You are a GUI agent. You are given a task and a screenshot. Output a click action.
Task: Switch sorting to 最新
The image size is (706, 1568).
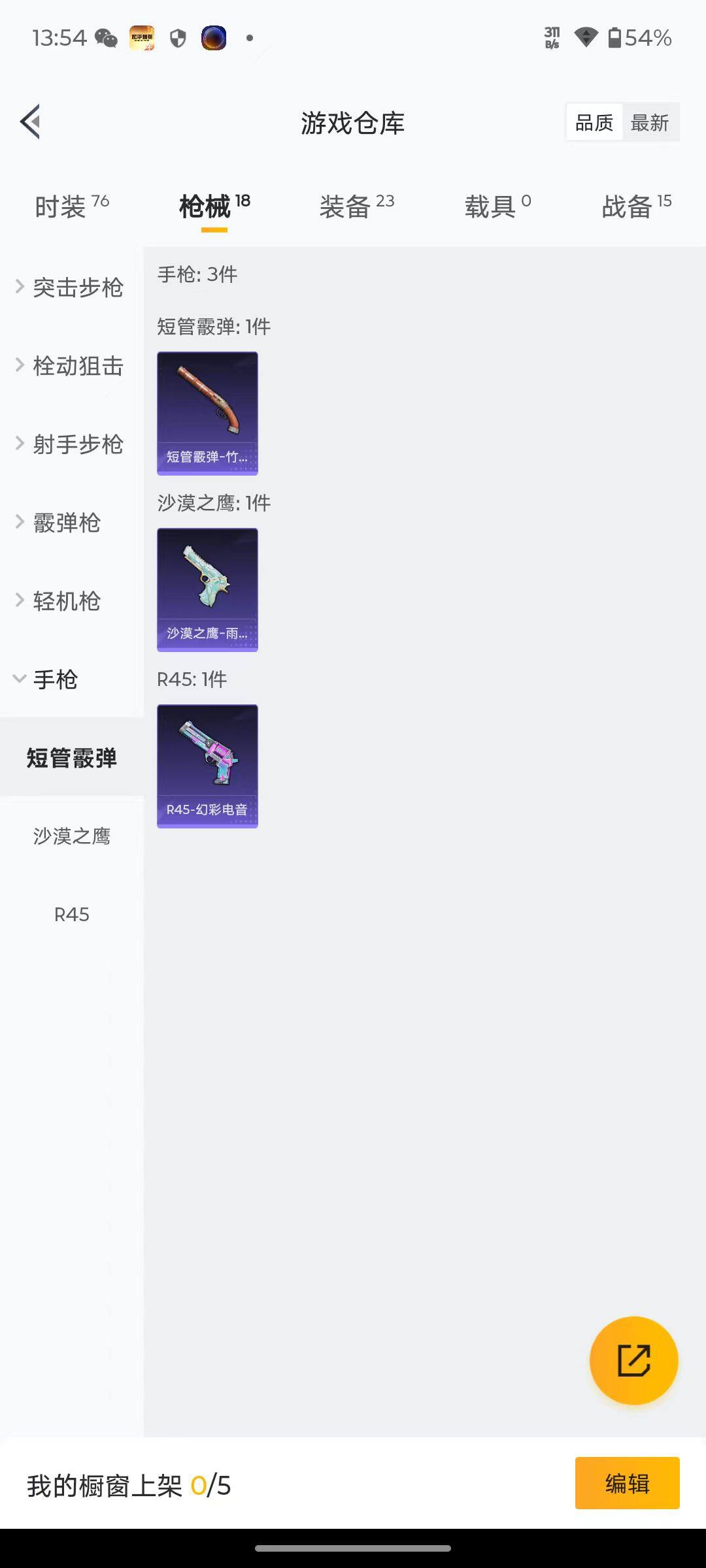(651, 122)
